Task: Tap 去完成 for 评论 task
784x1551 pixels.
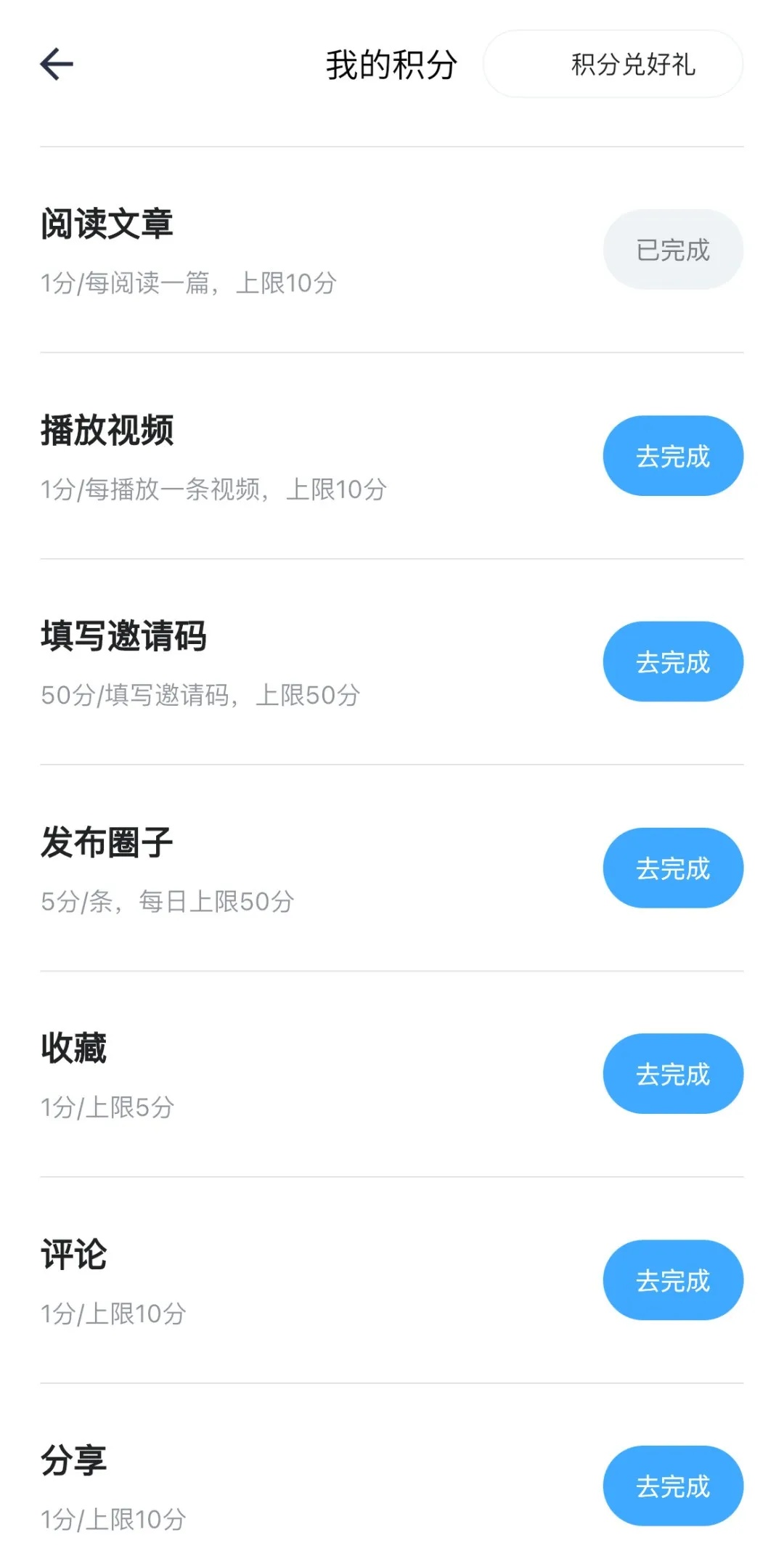Action: pos(673,1280)
